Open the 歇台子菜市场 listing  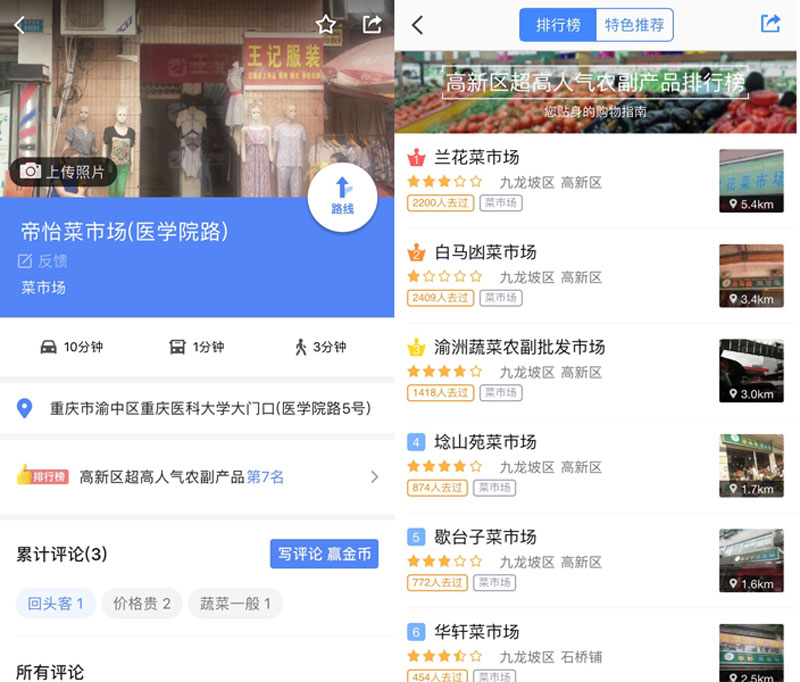[560, 560]
